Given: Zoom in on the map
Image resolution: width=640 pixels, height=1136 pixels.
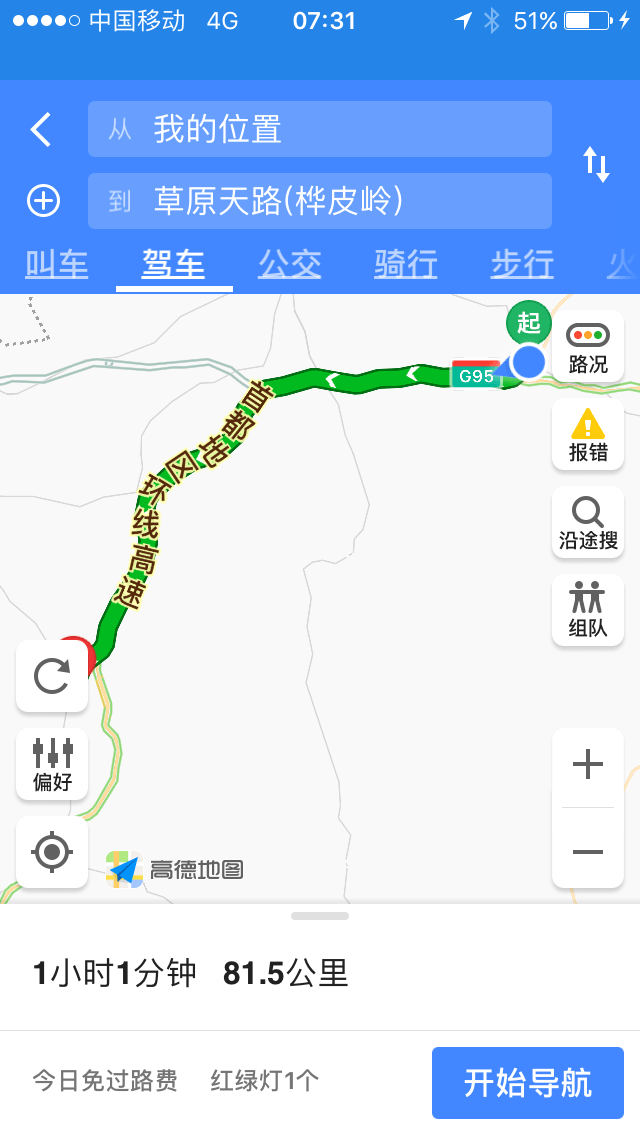Looking at the screenshot, I should click(x=588, y=766).
